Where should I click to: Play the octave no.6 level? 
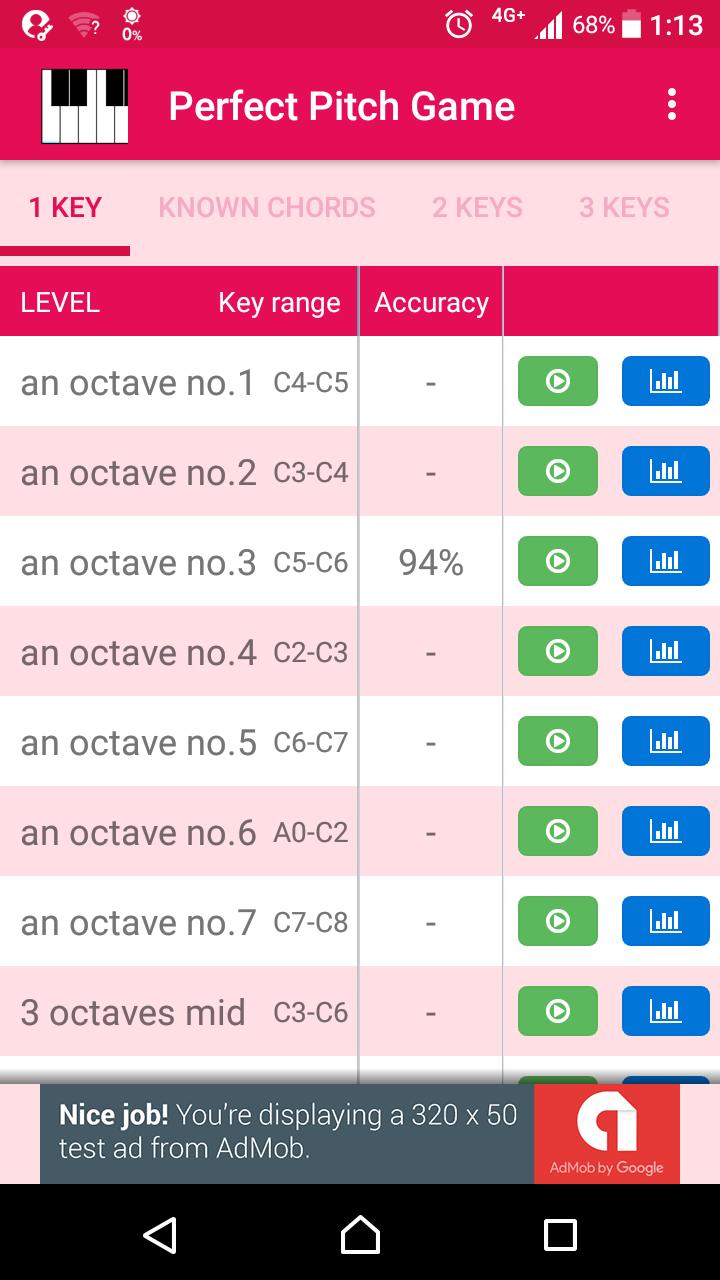click(557, 831)
